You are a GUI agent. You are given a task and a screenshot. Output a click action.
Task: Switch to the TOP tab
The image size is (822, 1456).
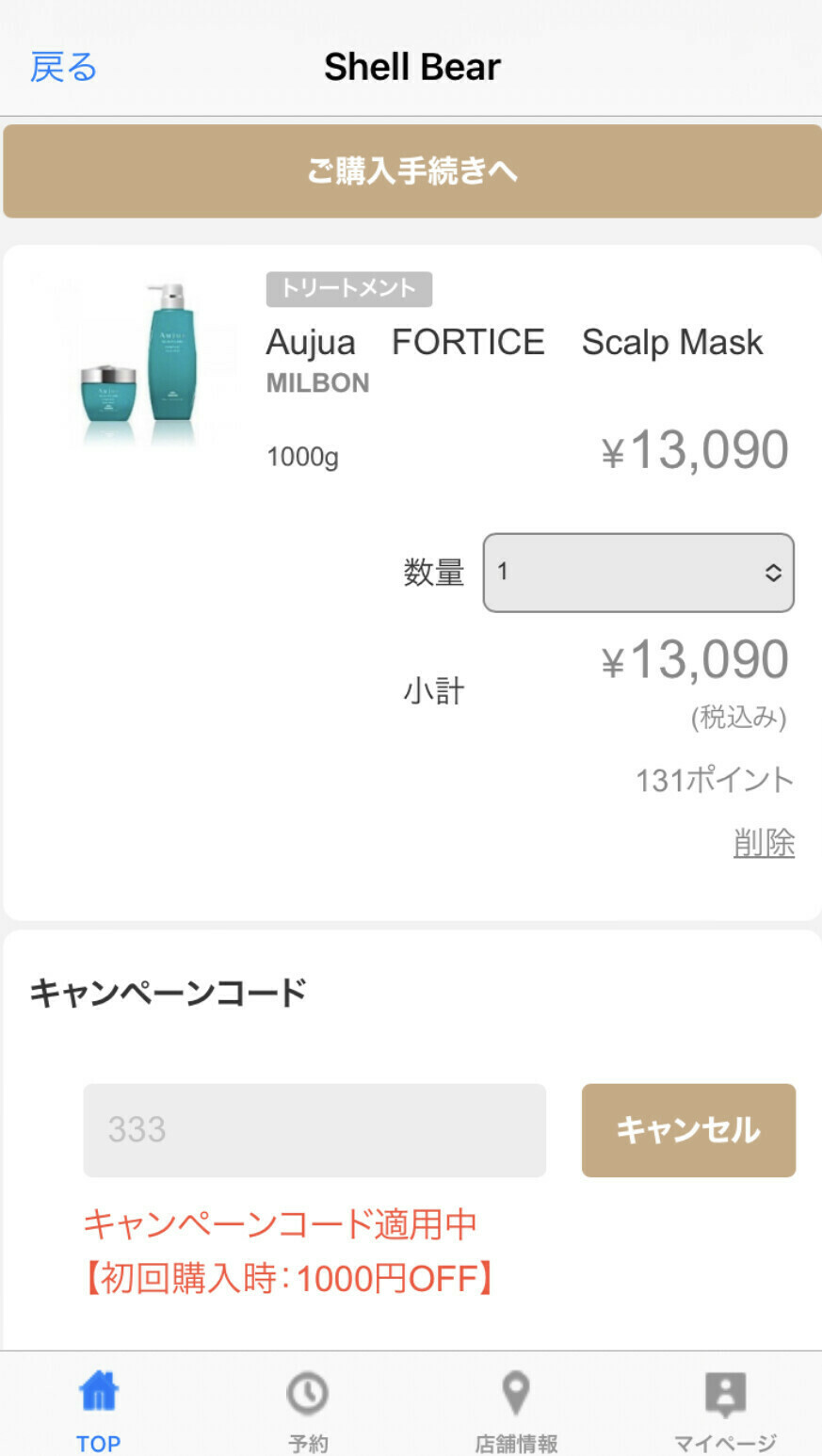tap(99, 1408)
